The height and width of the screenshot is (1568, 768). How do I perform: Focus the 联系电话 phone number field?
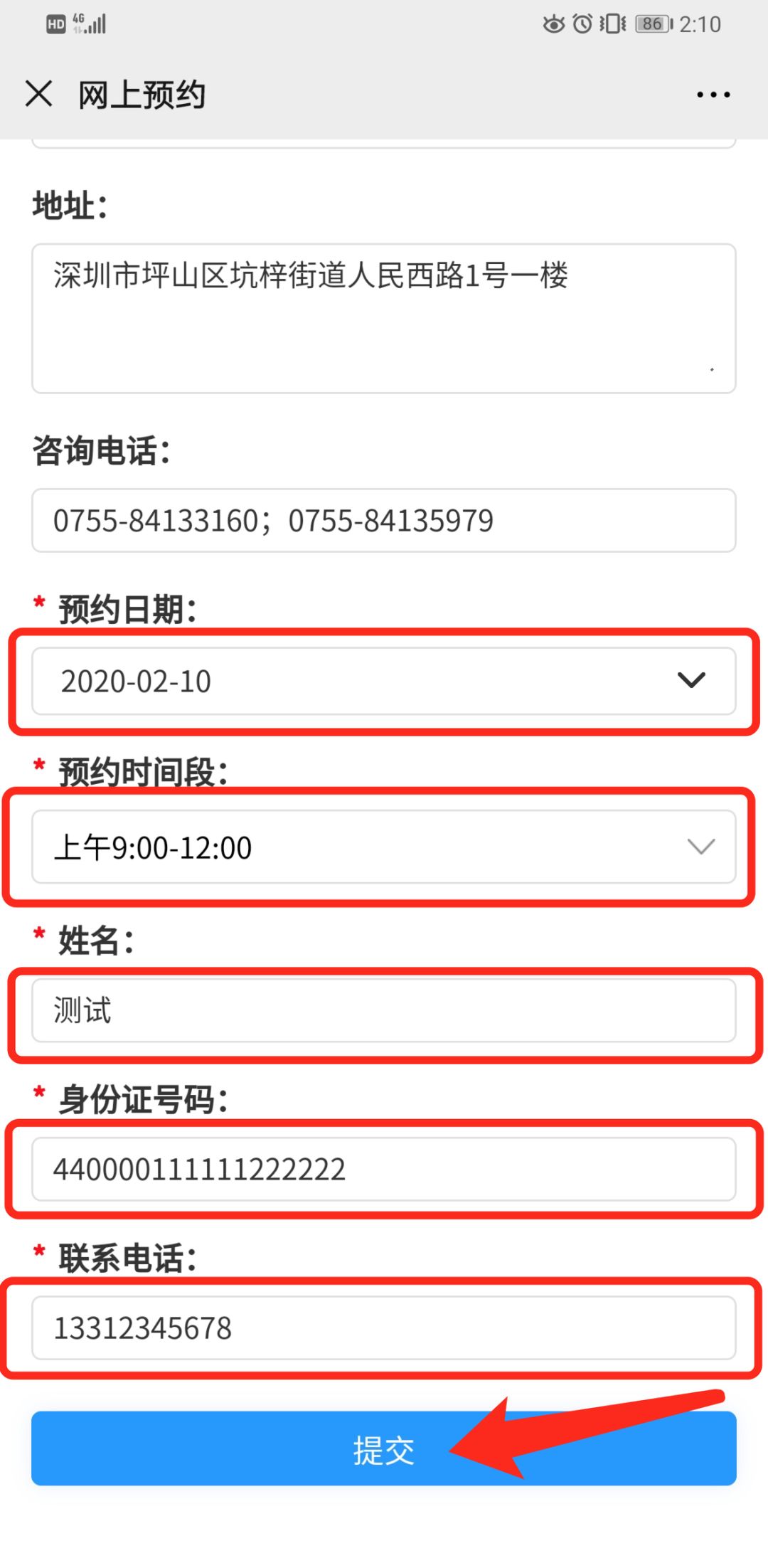point(384,1328)
